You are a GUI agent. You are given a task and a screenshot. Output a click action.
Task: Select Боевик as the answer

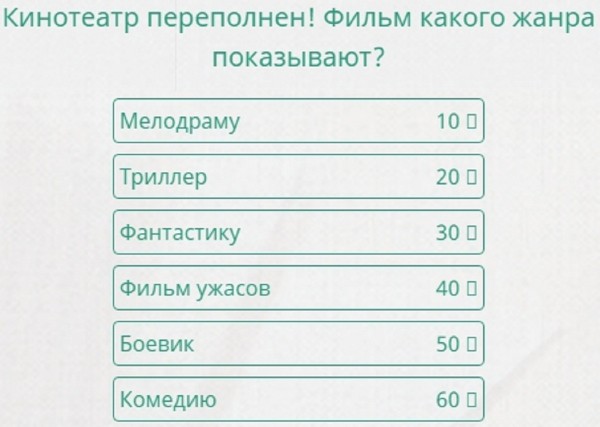(298, 344)
